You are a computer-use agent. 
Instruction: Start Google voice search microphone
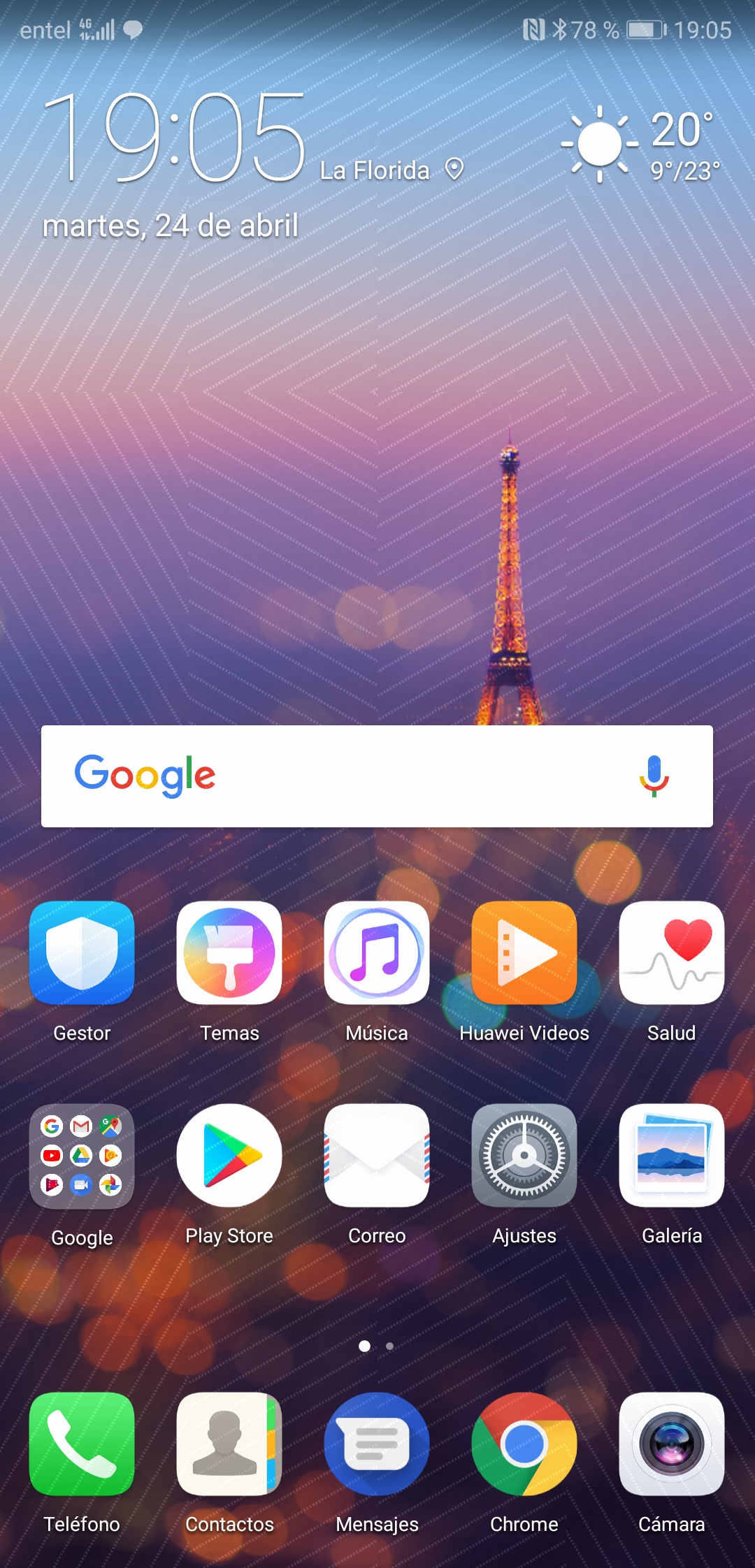click(x=654, y=776)
